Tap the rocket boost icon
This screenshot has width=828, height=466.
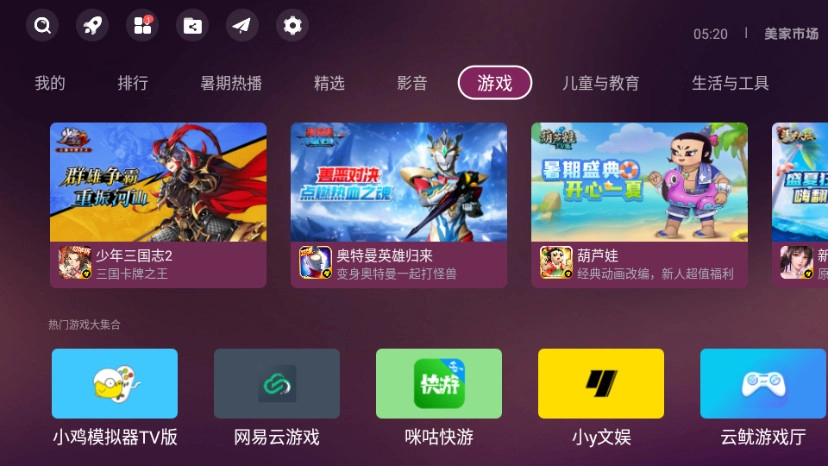(x=92, y=25)
